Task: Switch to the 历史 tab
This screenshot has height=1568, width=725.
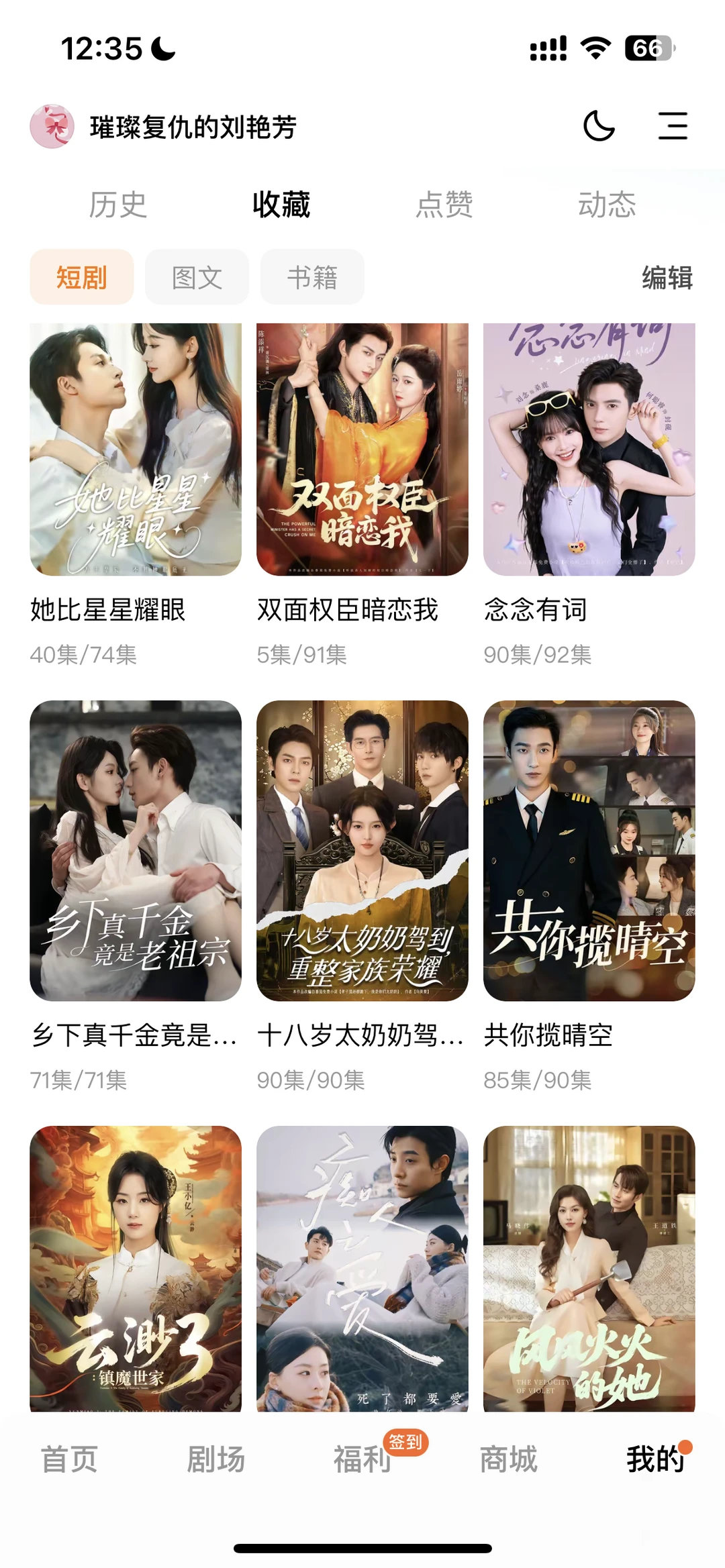Action: pyautogui.click(x=118, y=205)
